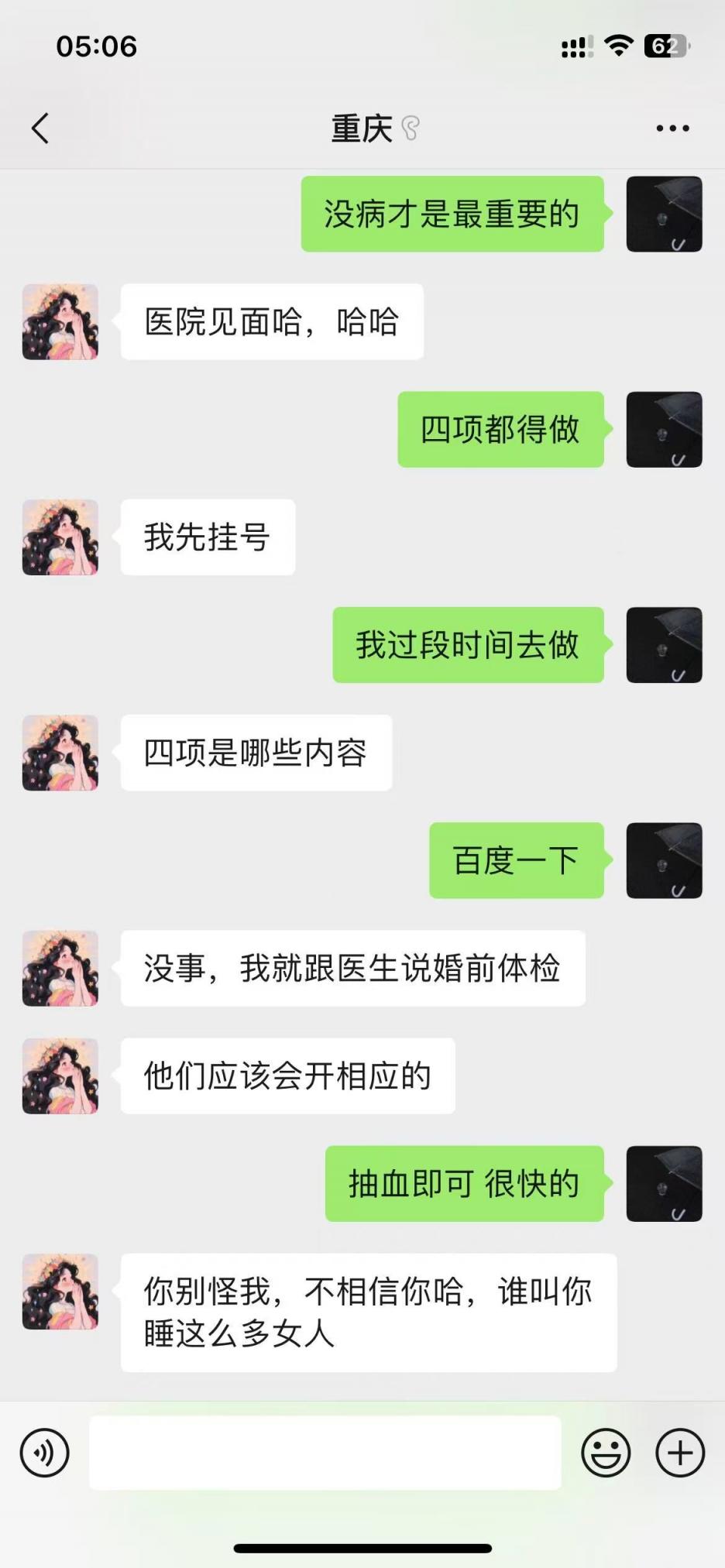Focus the message text field

[325, 1453]
